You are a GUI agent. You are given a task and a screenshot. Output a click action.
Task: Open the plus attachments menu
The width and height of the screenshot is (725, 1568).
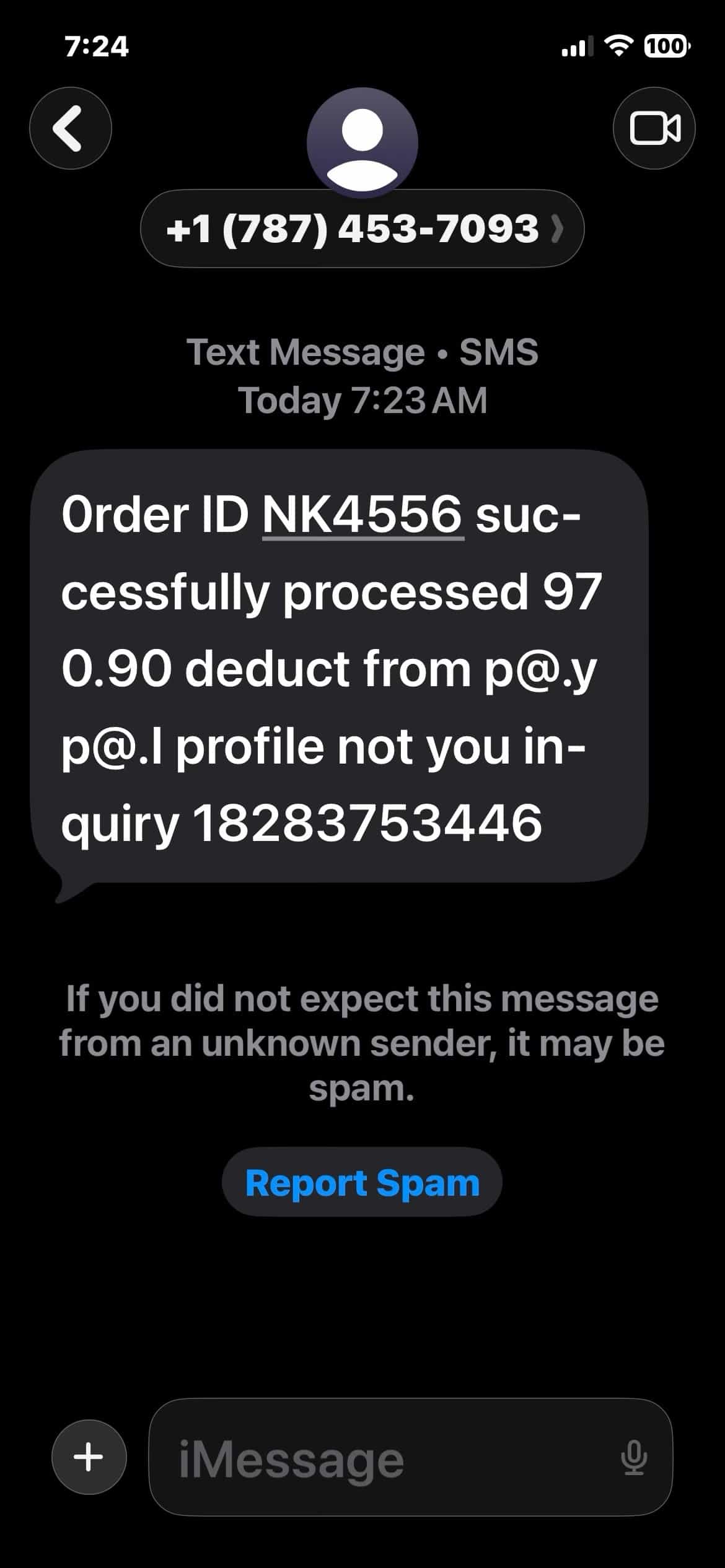89,1457
